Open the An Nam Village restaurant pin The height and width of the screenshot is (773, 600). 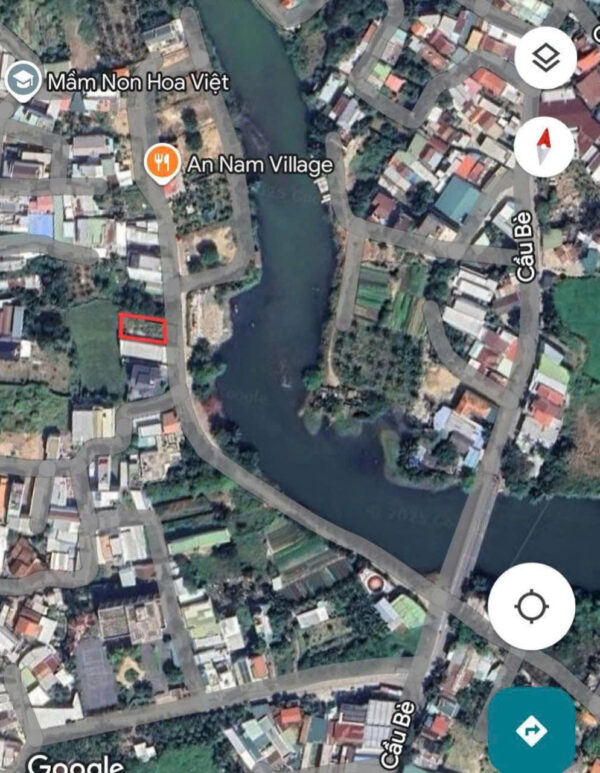coord(158,162)
